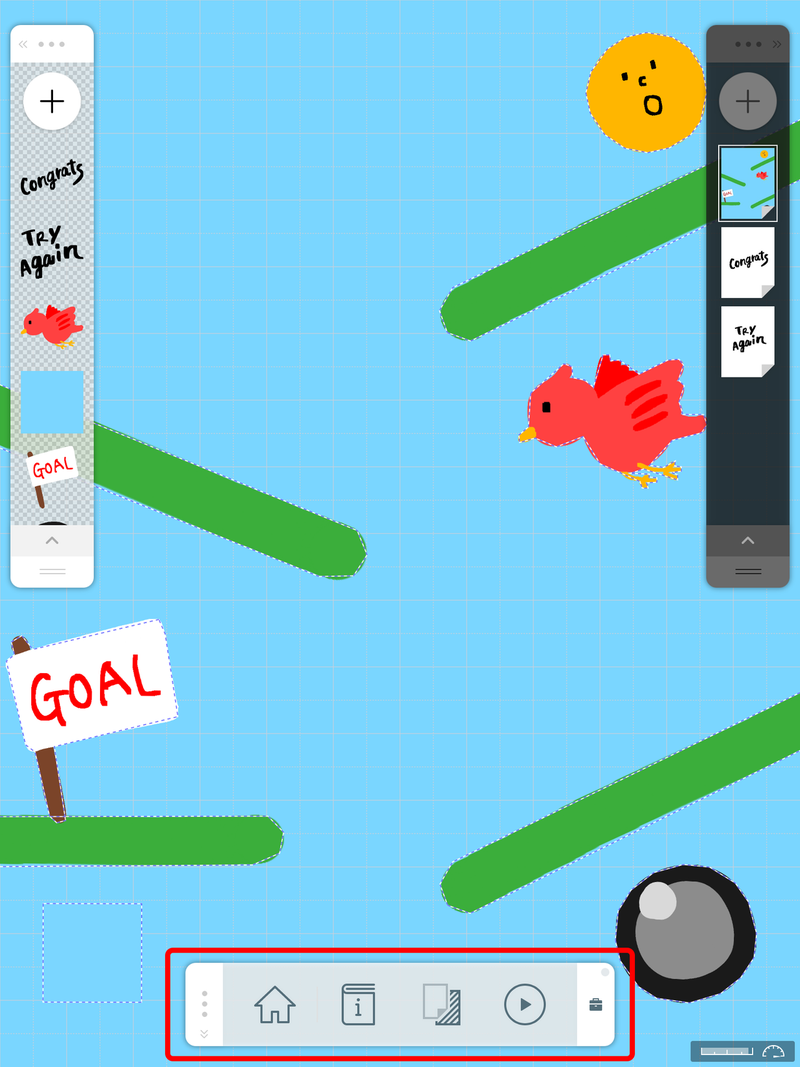Add a new object in left panel
Viewport: 800px width, 1067px height.
pos(52,101)
